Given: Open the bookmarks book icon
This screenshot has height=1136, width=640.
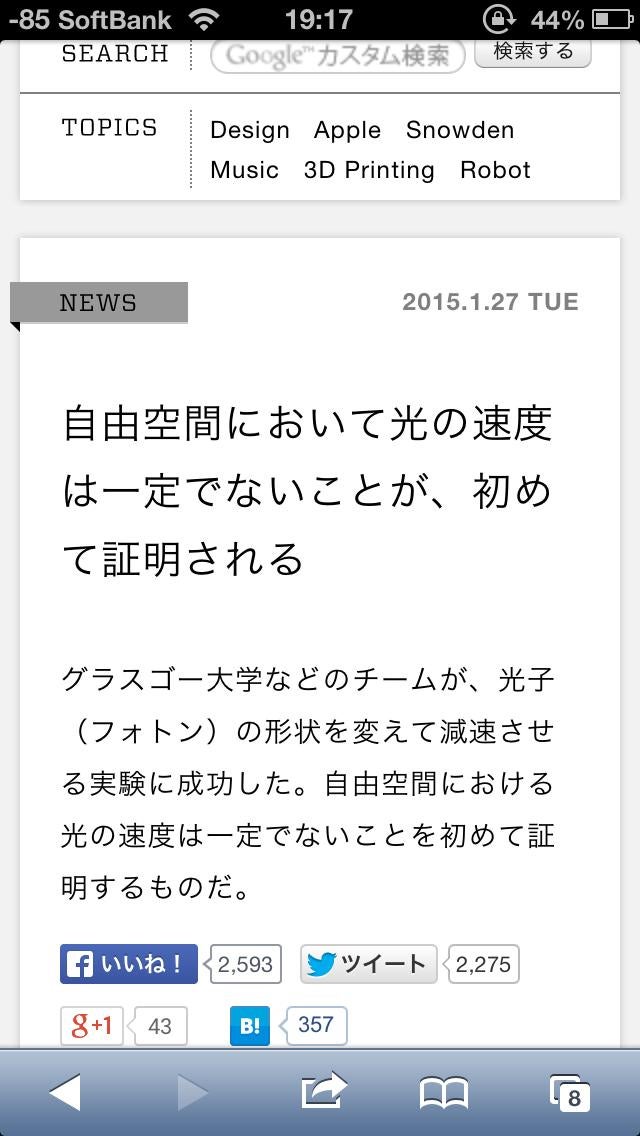Looking at the screenshot, I should (443, 1094).
